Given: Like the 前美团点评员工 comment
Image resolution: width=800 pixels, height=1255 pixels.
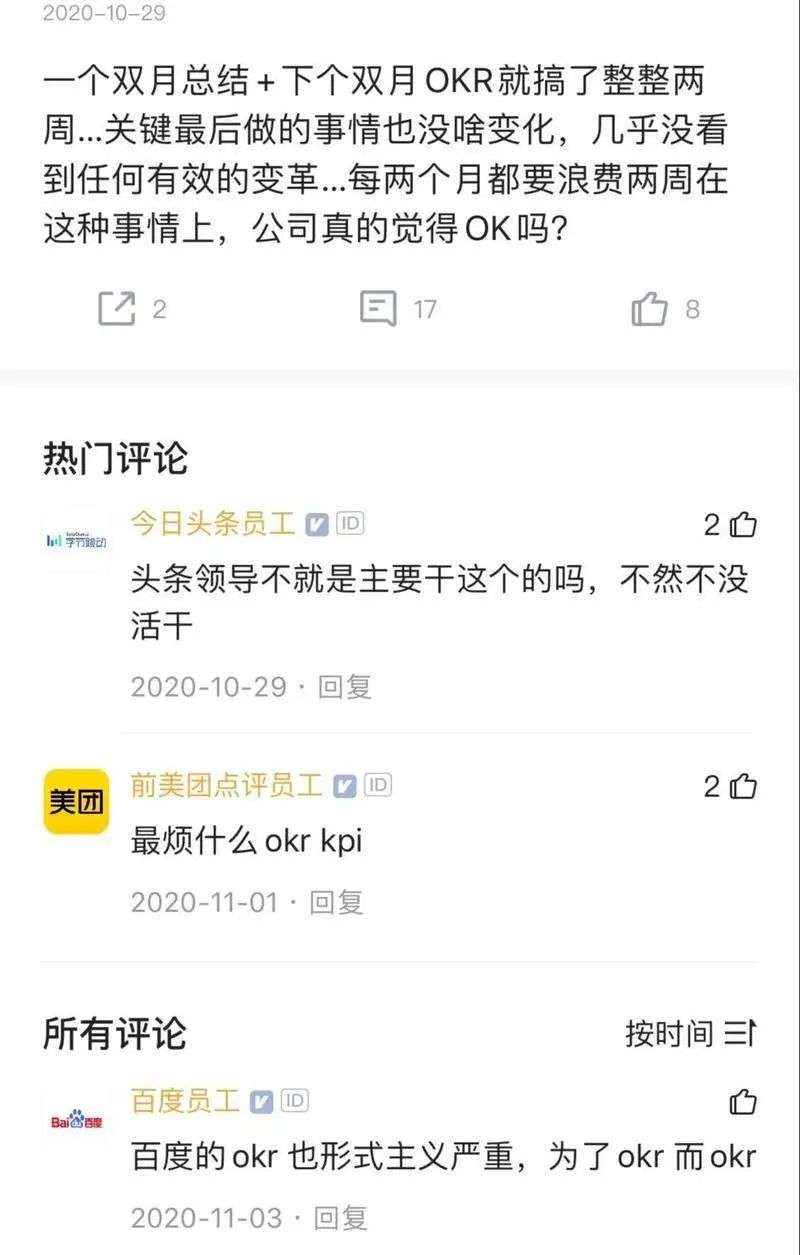Looking at the screenshot, I should 743,787.
